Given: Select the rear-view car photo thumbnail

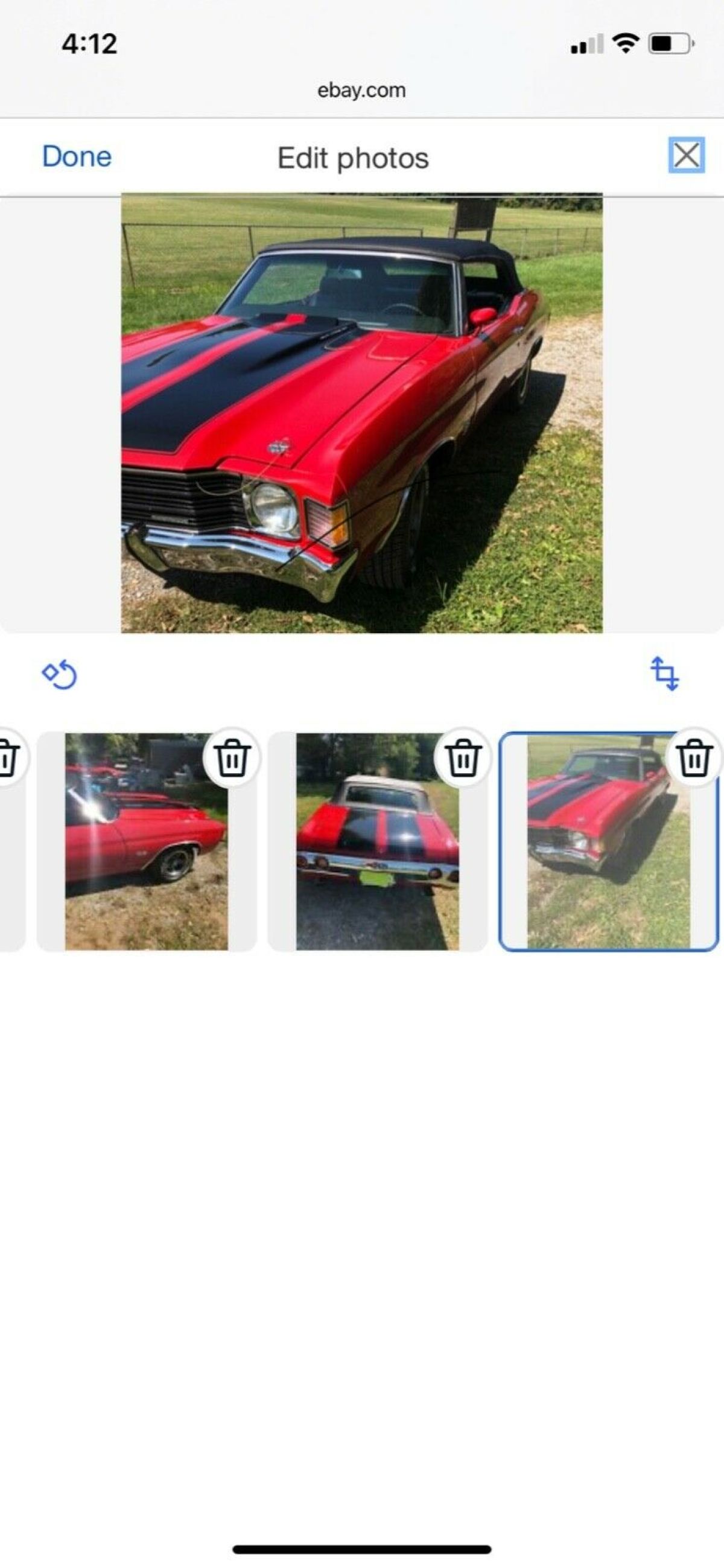Looking at the screenshot, I should pos(377,852).
